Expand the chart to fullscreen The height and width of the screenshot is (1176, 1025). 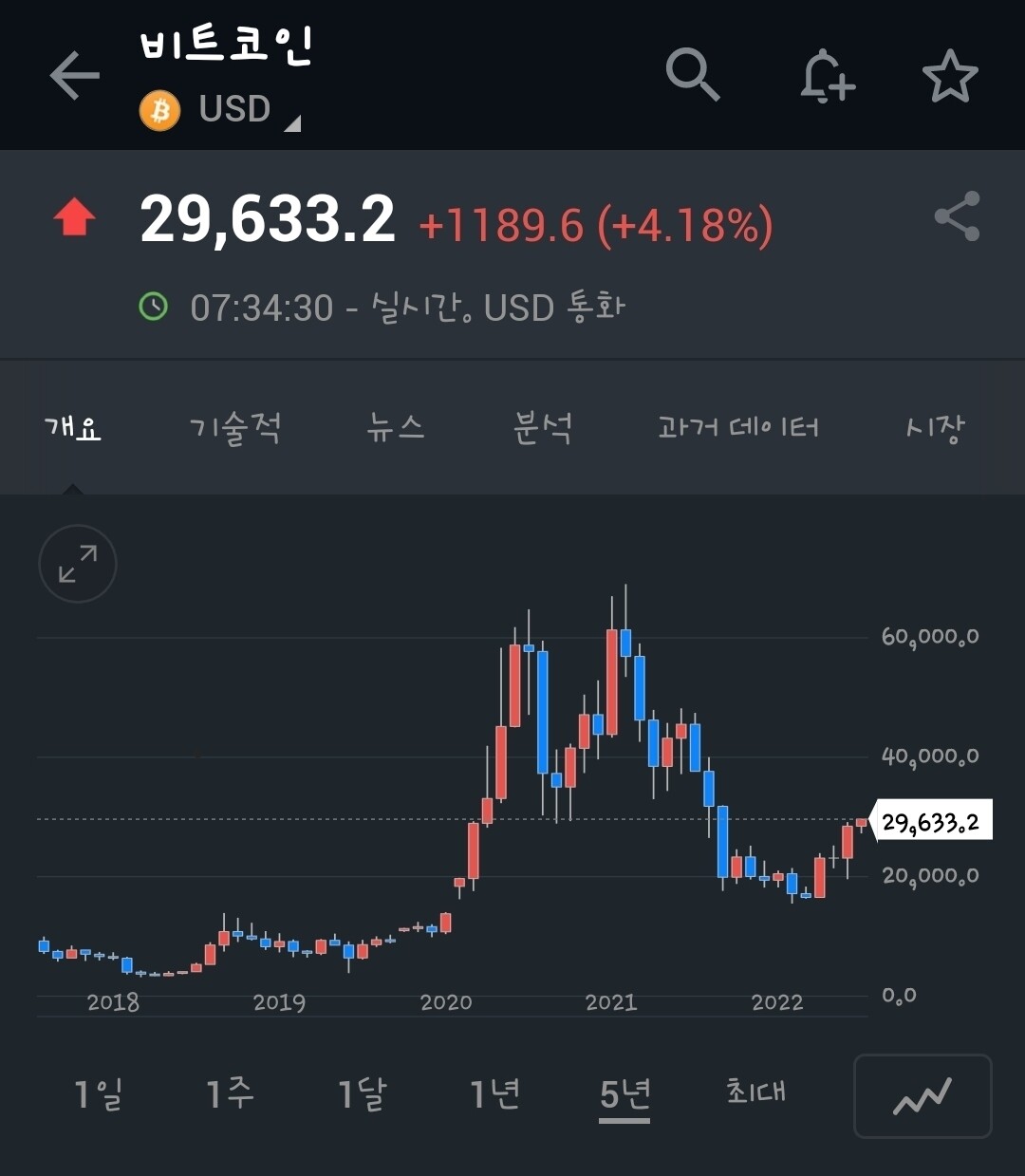[x=77, y=564]
